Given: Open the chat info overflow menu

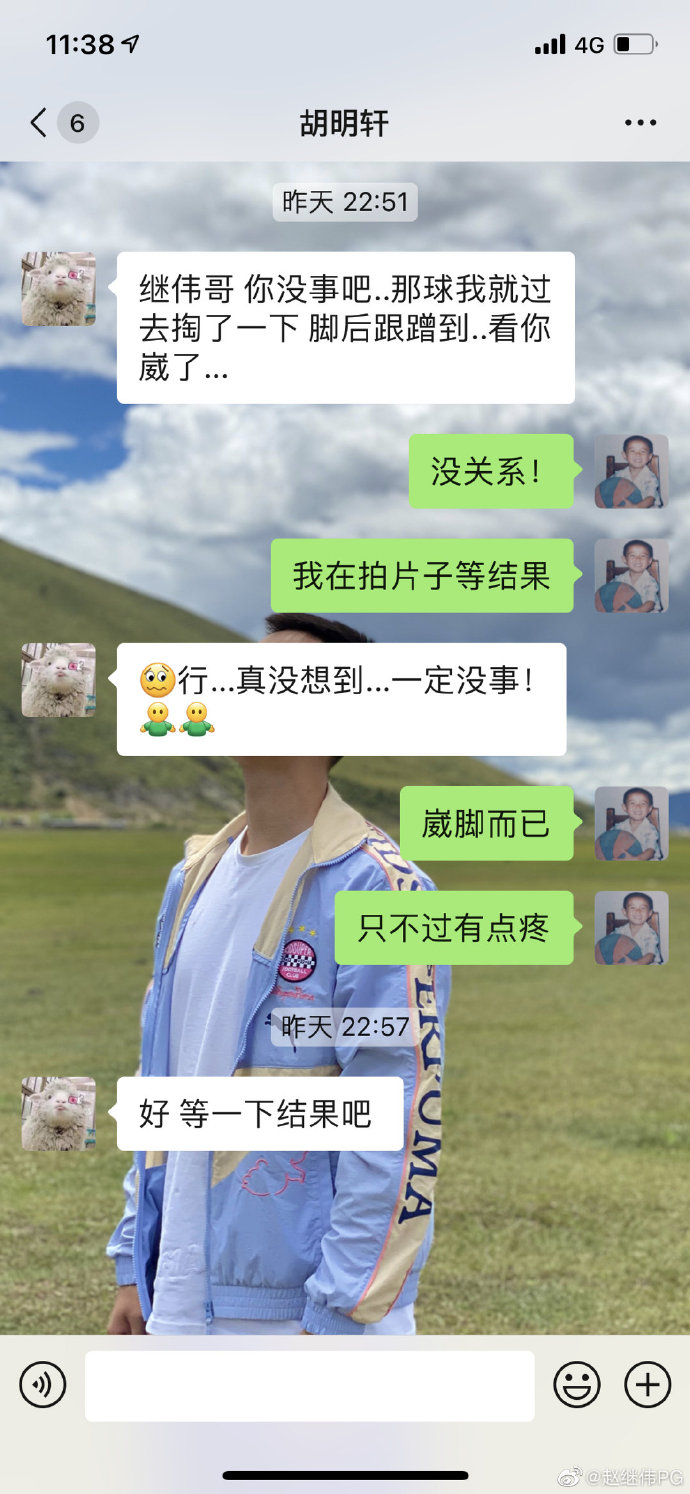Looking at the screenshot, I should tap(640, 123).
